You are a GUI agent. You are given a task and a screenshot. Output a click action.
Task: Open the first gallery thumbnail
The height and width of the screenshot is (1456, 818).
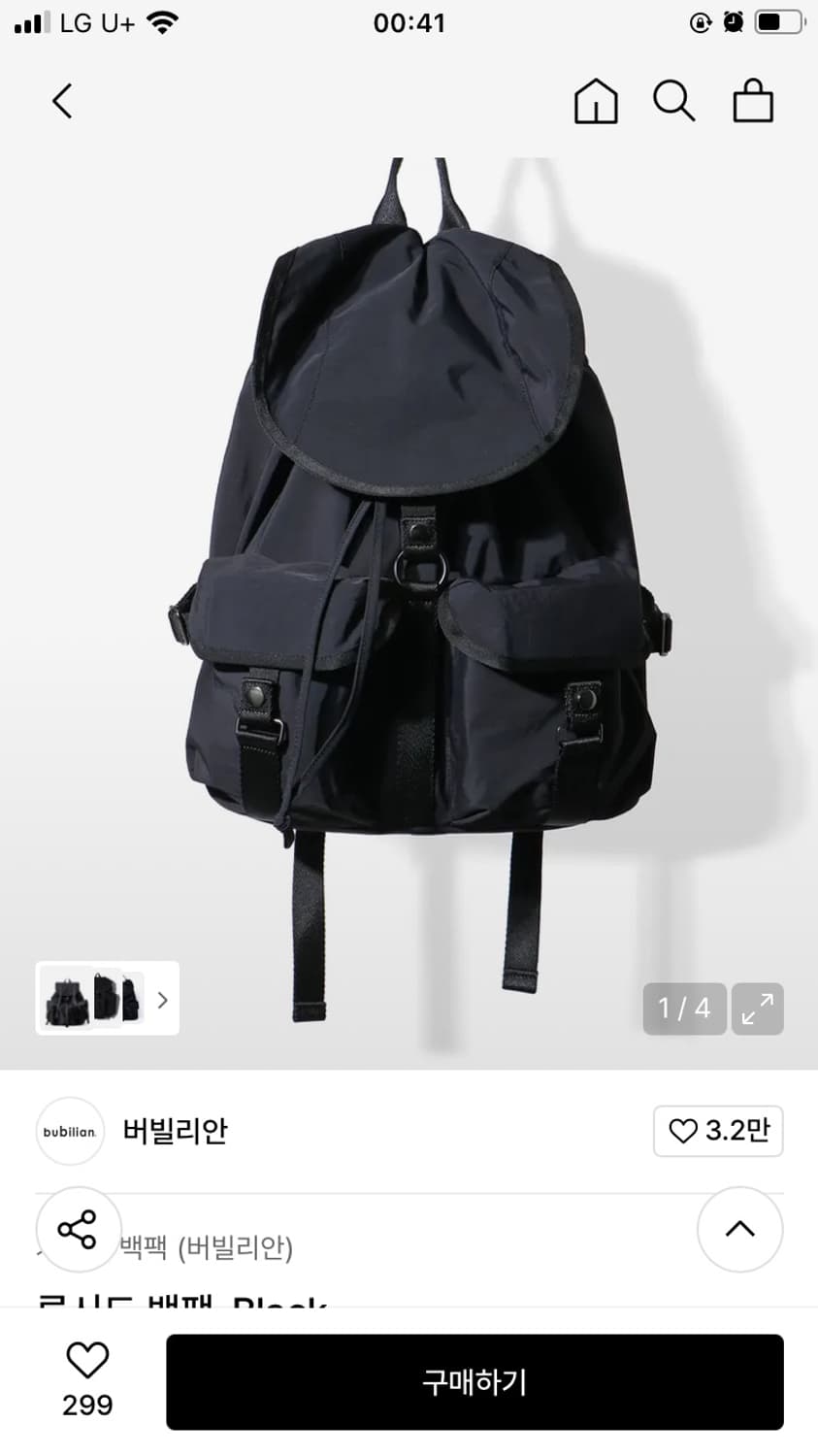65,999
